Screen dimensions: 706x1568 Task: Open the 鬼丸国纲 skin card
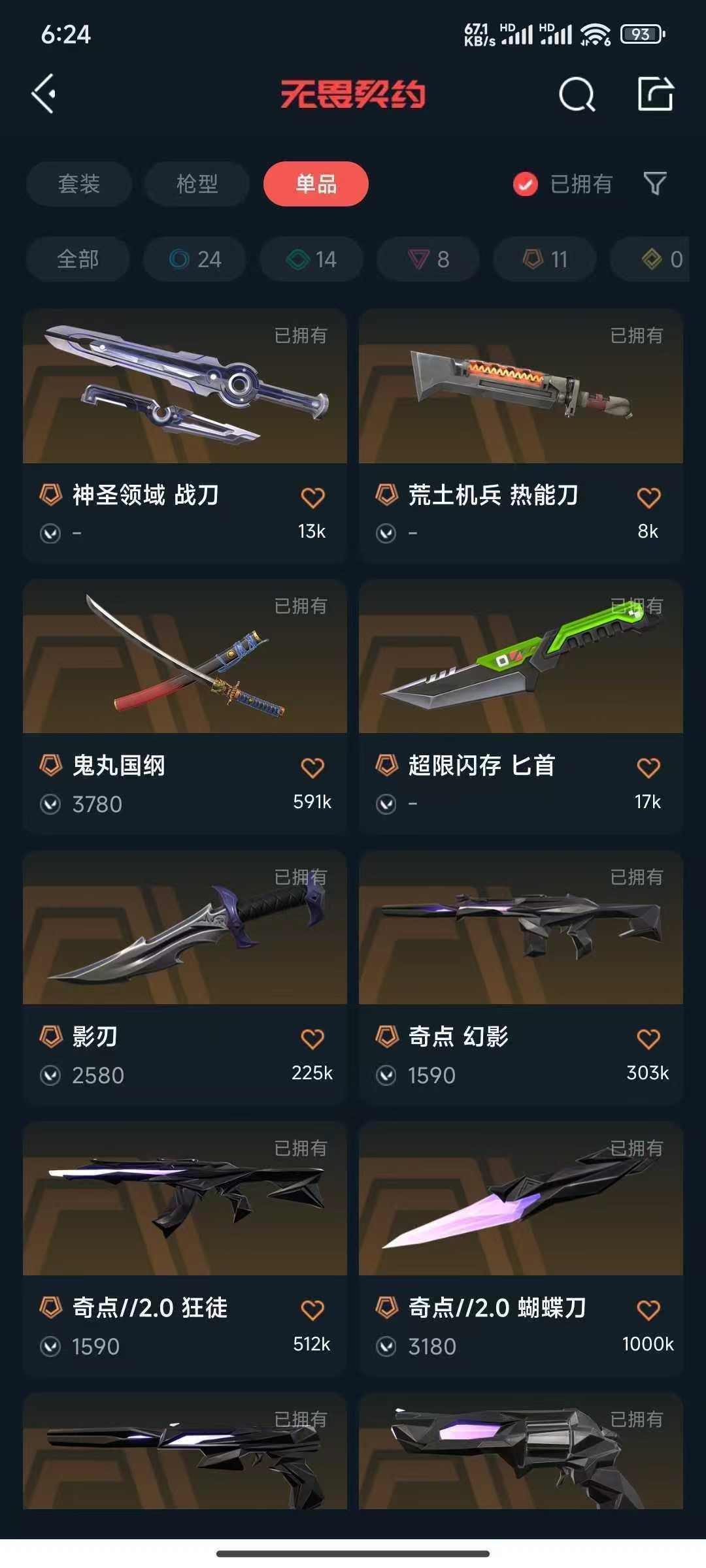184,660
